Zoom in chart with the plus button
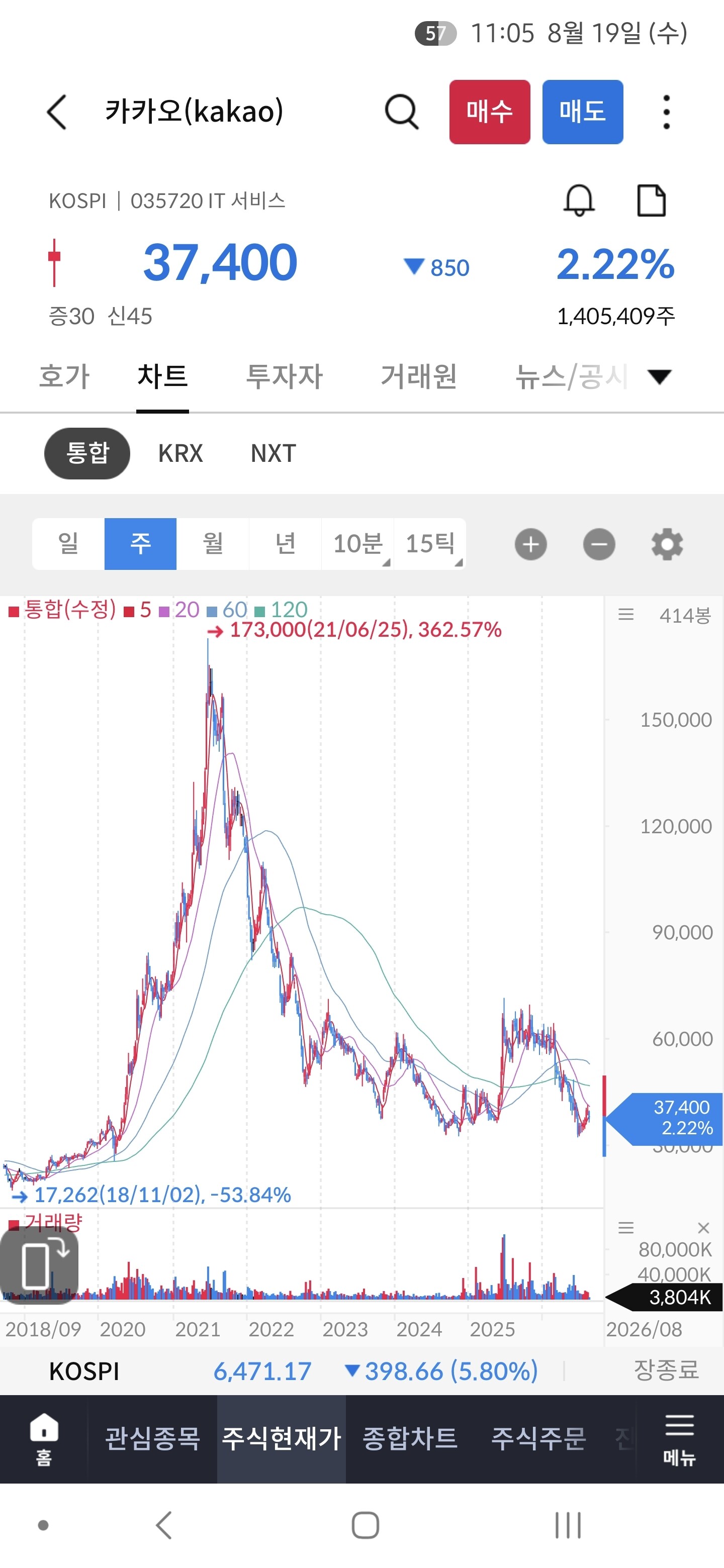The image size is (724, 1568). click(531, 544)
